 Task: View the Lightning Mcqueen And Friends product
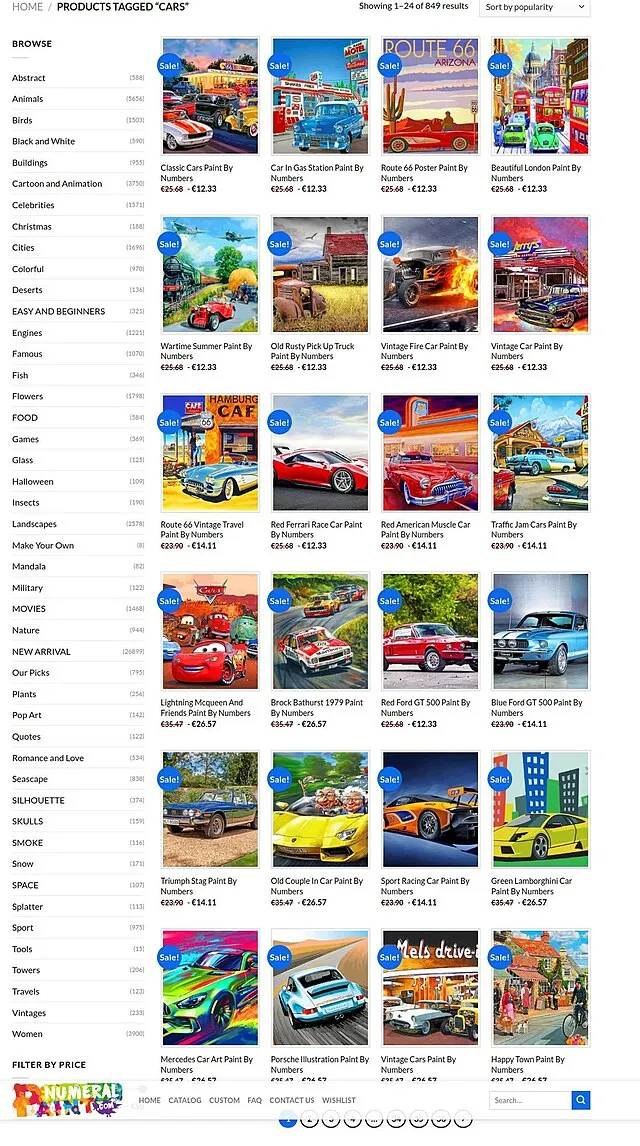210,631
